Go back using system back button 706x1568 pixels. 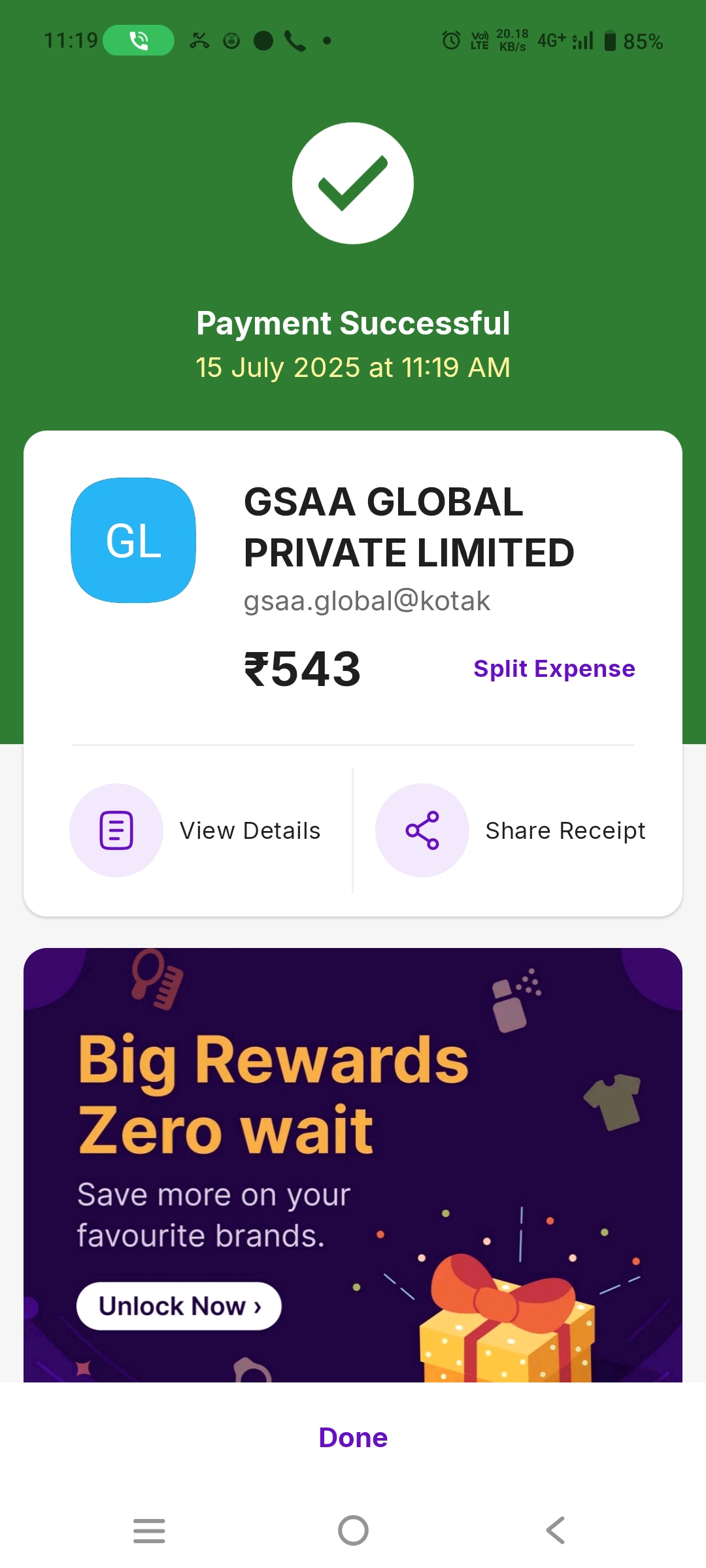point(556,1530)
